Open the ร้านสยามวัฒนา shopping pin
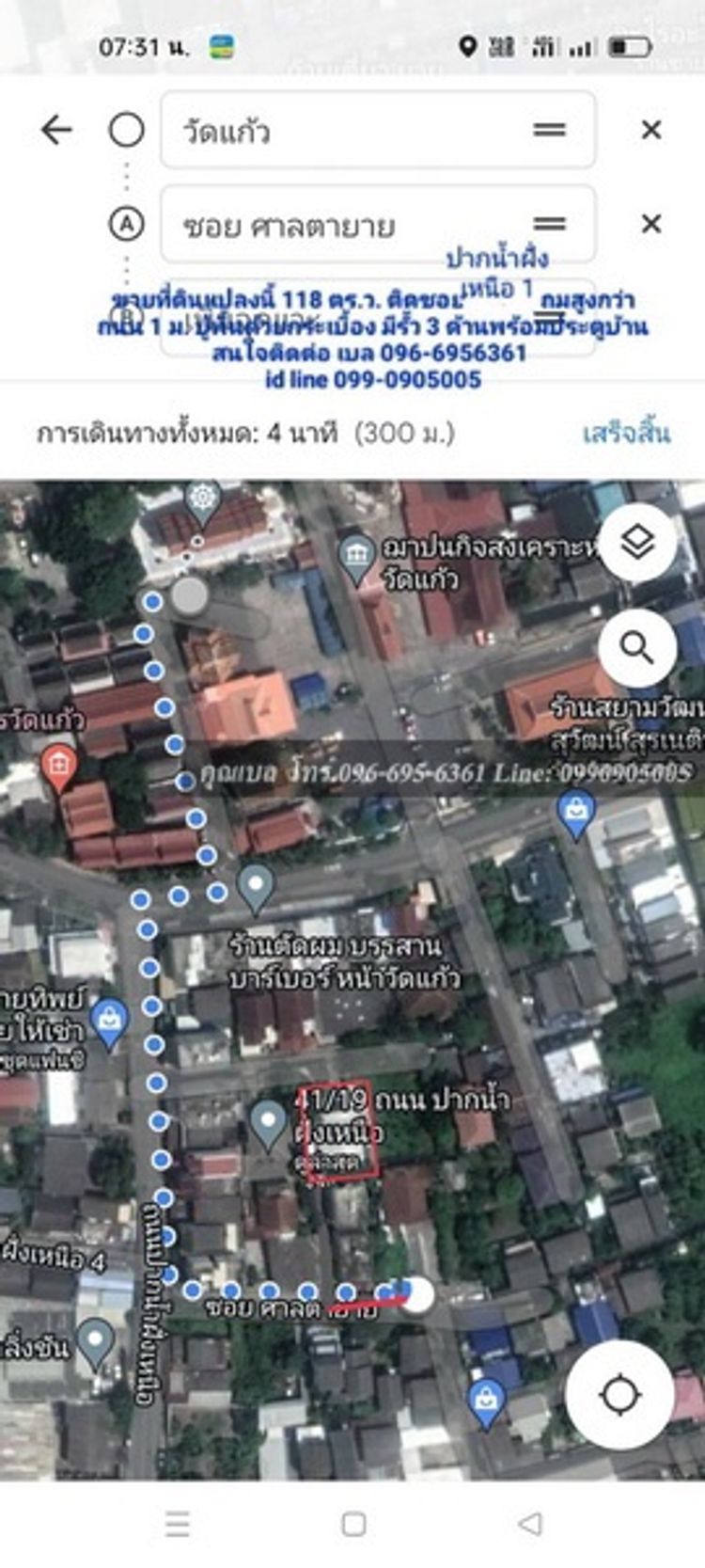 [x=575, y=812]
